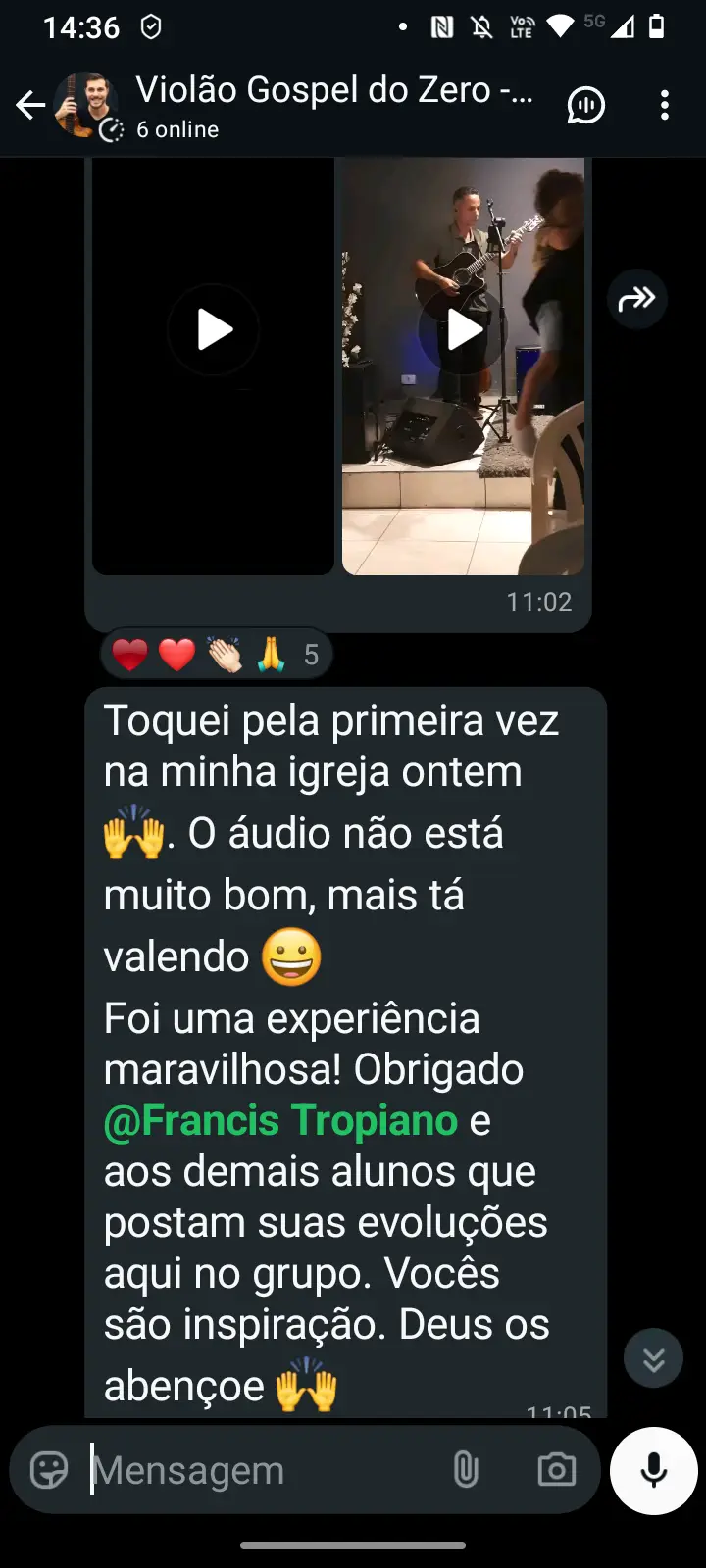706x1568 pixels.
Task: Play the video of the guitarist
Action: pyautogui.click(x=464, y=330)
